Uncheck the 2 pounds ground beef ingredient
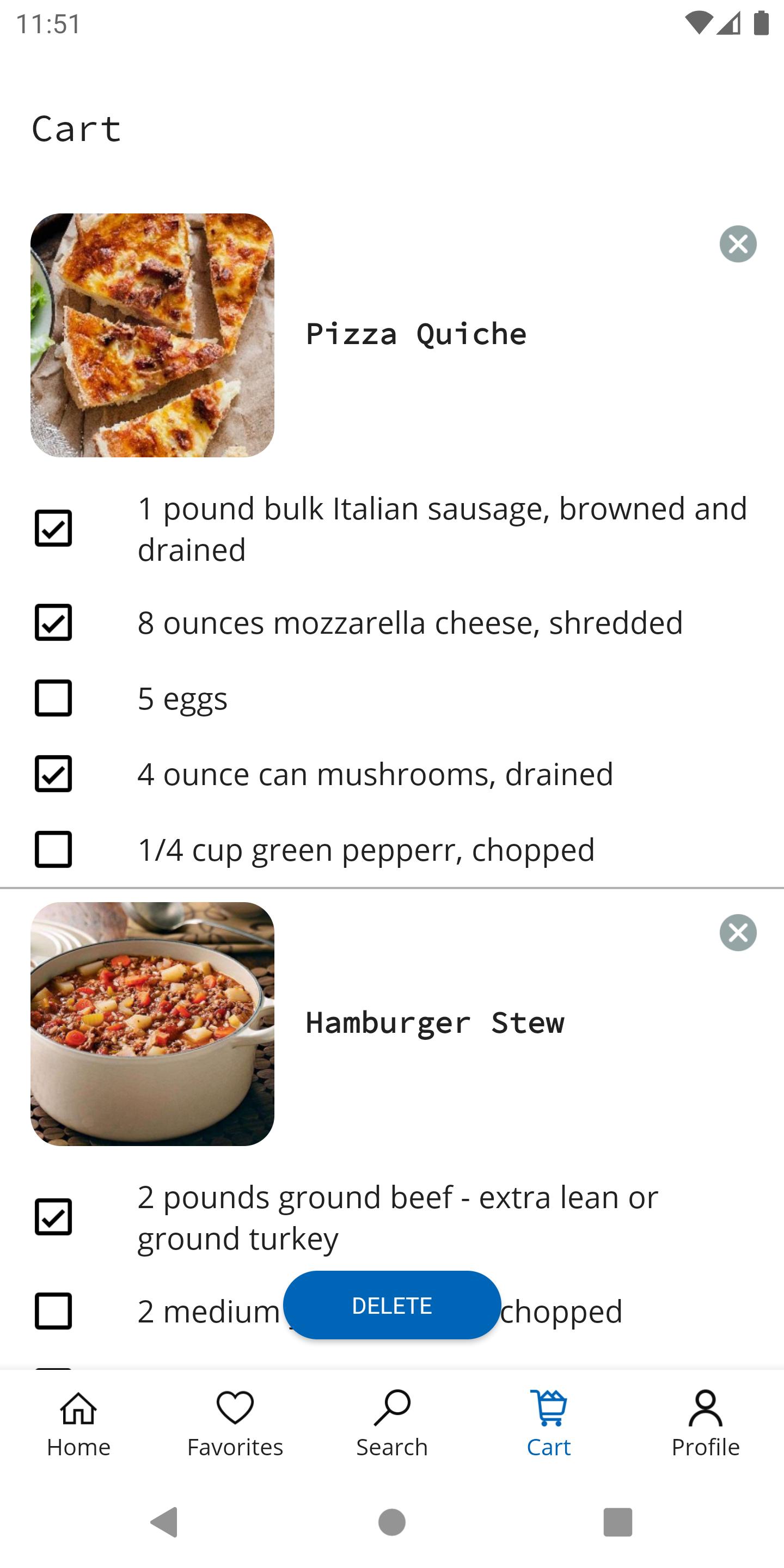The image size is (784, 1568). [x=53, y=1217]
